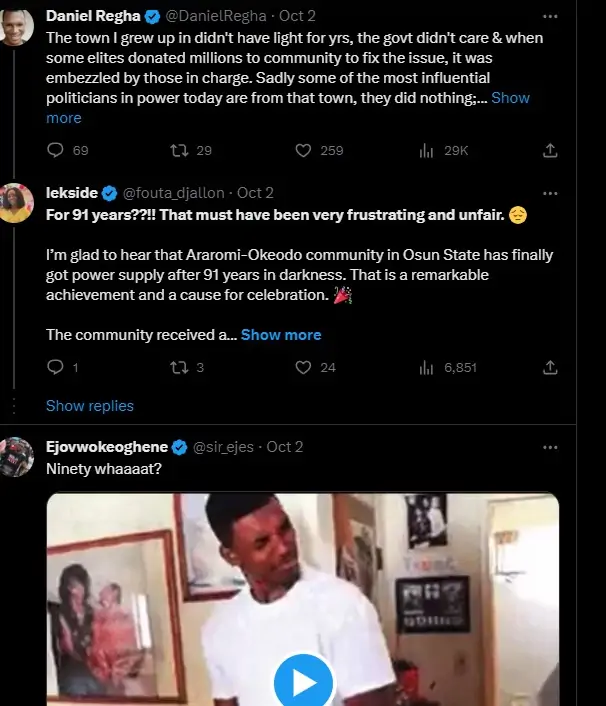Retweet Daniel Regha's tweet
The height and width of the screenshot is (706, 606).
click(179, 150)
